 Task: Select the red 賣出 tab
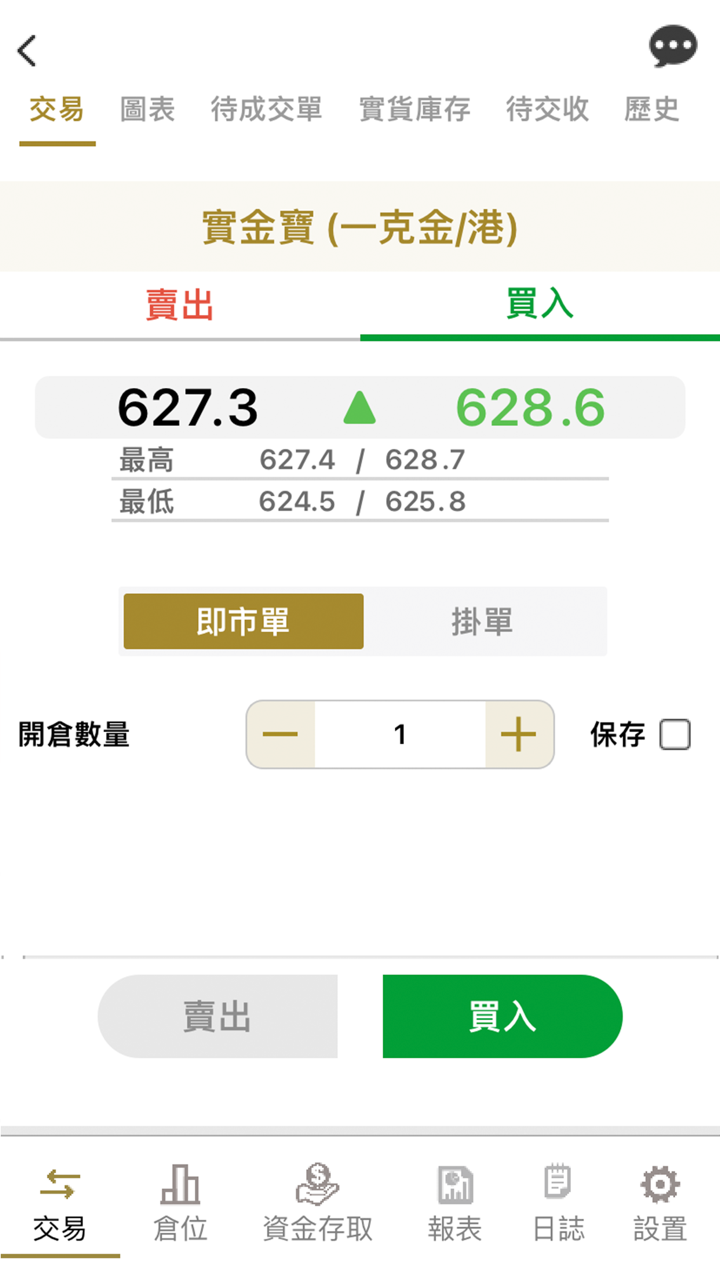click(180, 306)
